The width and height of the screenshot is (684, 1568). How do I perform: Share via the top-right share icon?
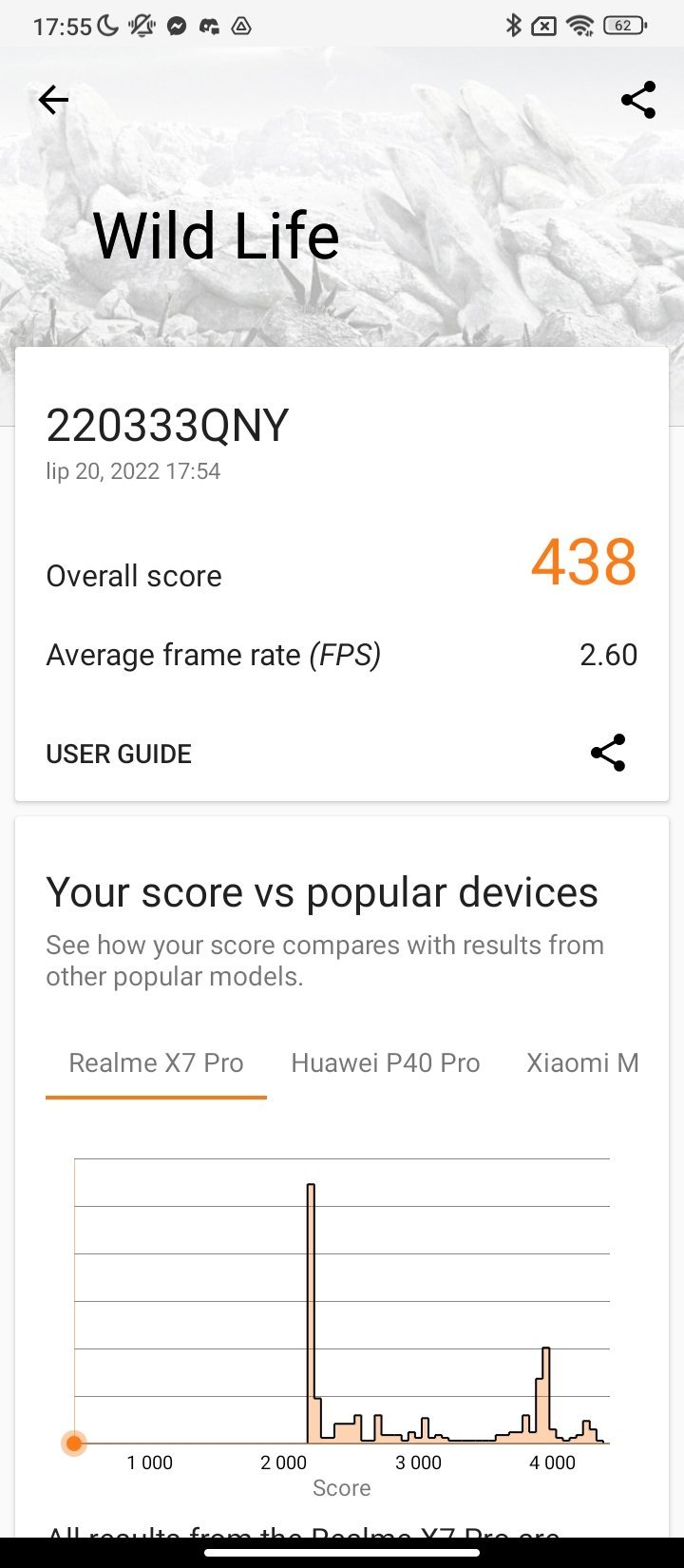click(638, 100)
